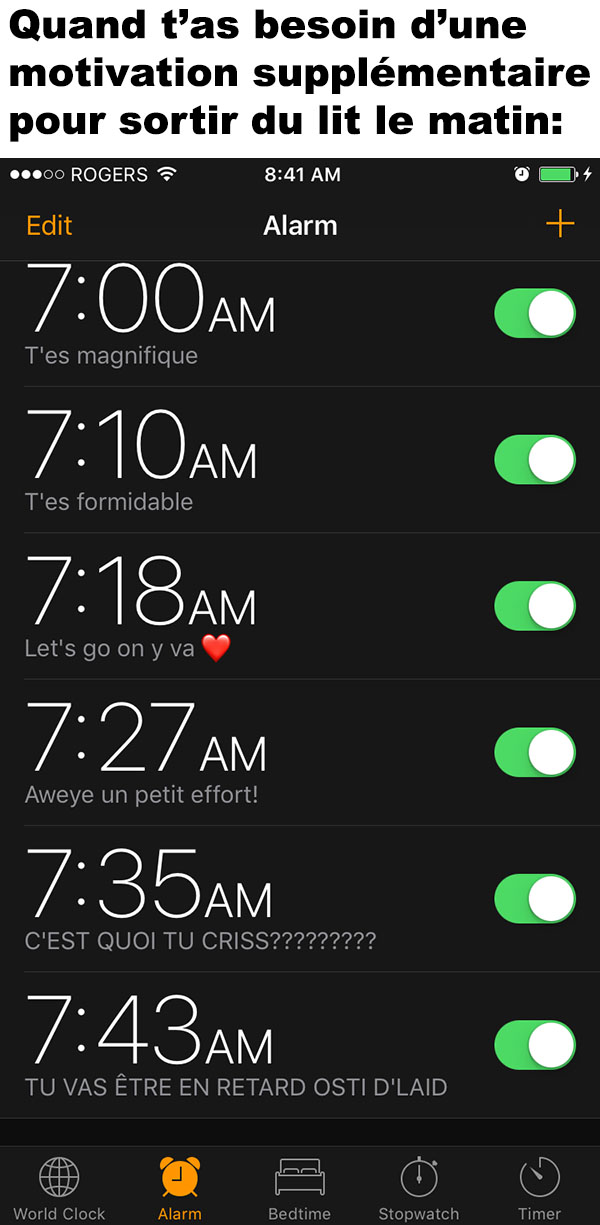Screen dimensions: 600x1225
Task: Tap Edit to modify alarms
Action: (49, 225)
